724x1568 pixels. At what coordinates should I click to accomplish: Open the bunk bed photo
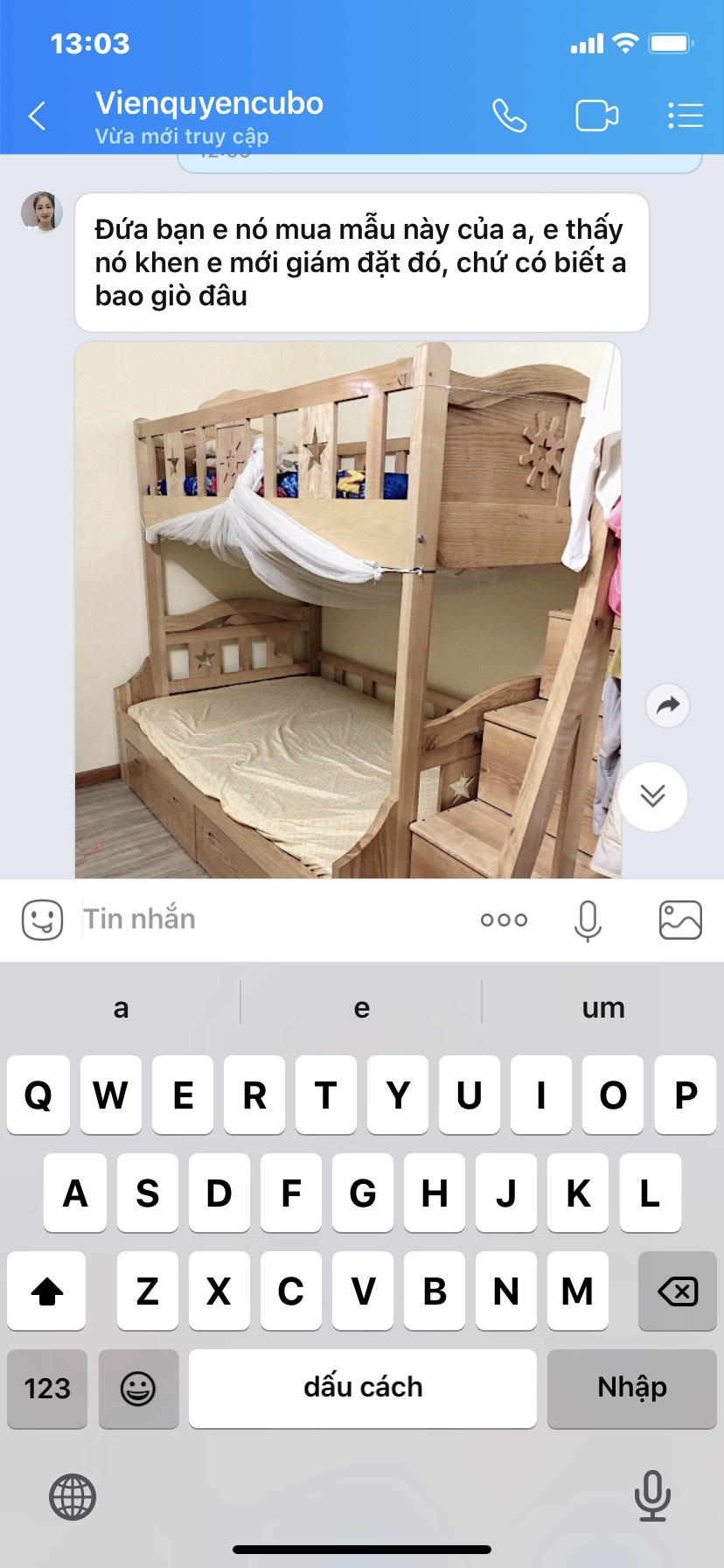[348, 609]
